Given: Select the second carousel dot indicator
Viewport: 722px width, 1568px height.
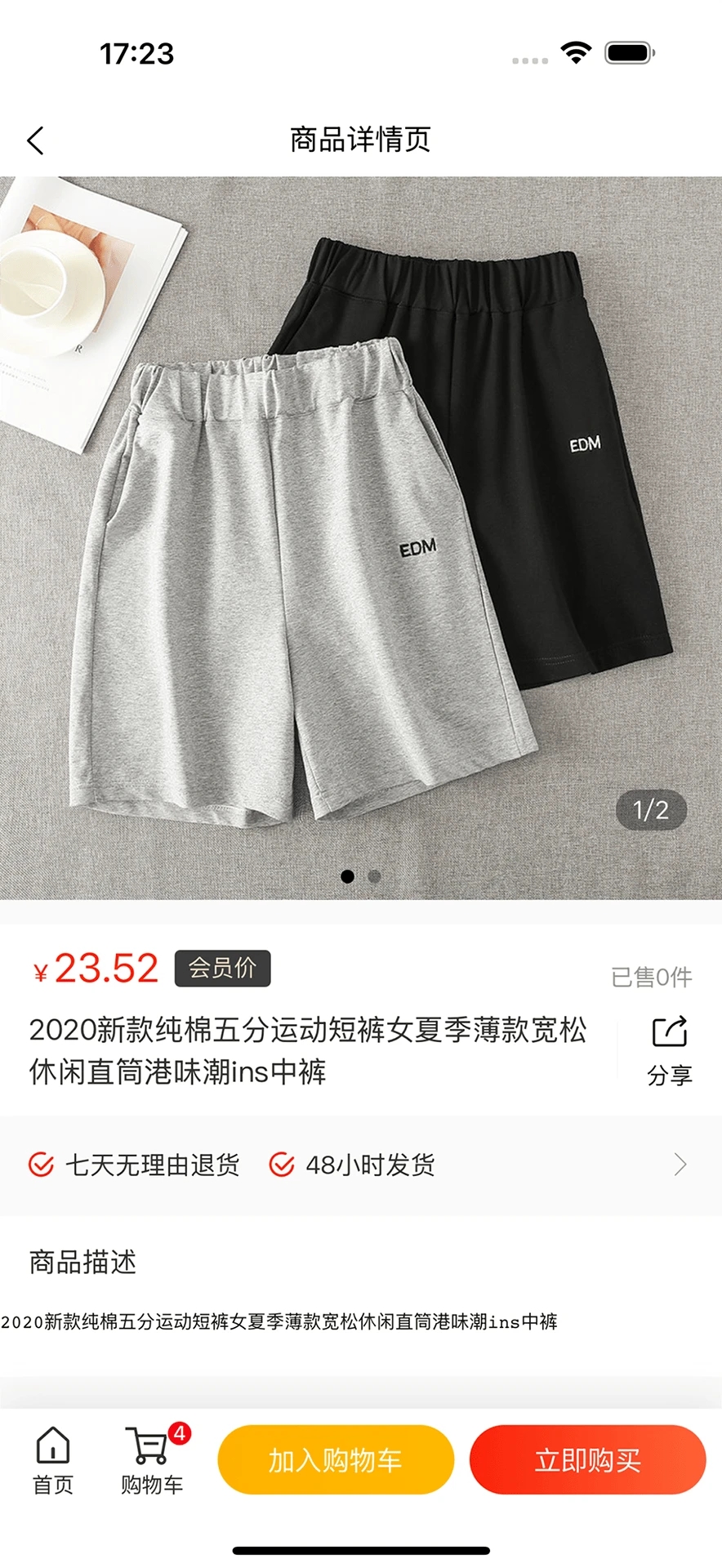Looking at the screenshot, I should pos(373,875).
